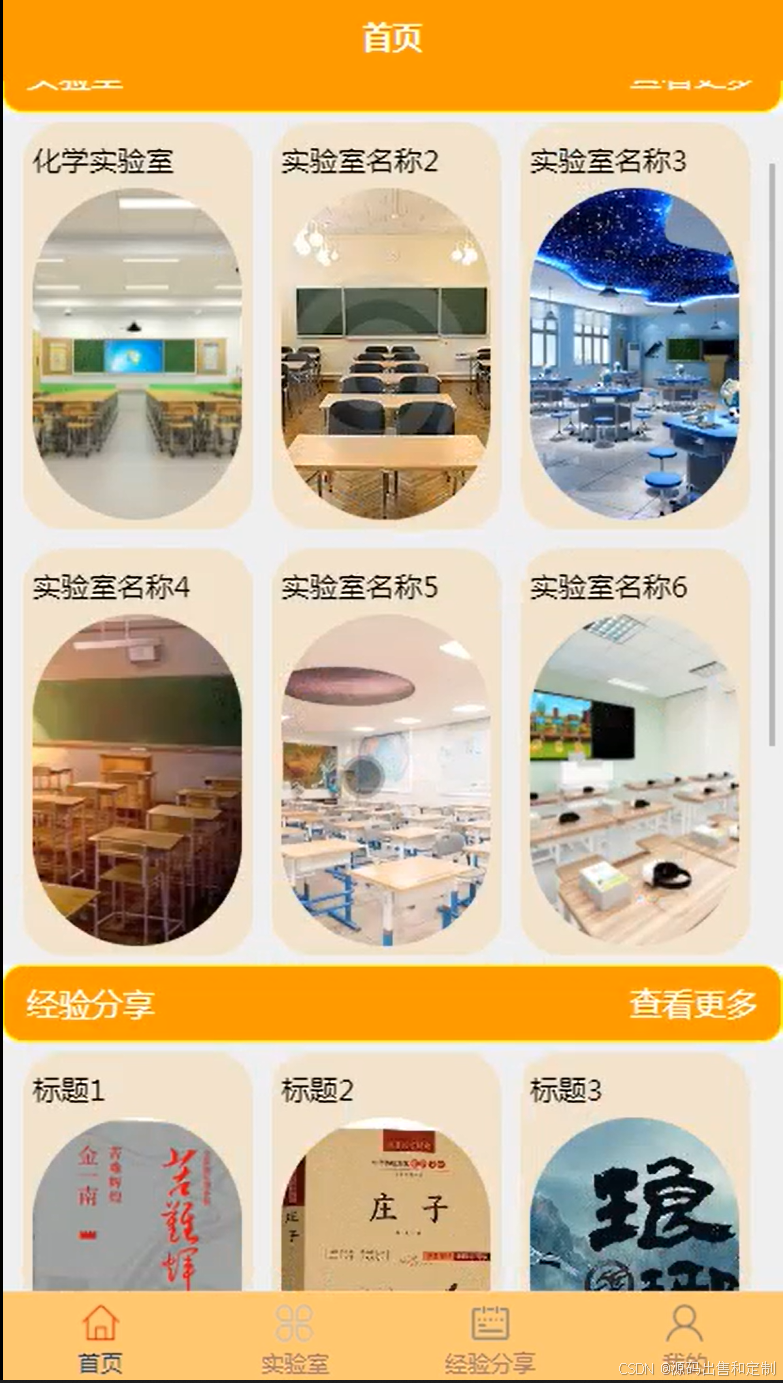Open the 化学实验室 lab card
The image size is (783, 1383).
click(x=137, y=326)
